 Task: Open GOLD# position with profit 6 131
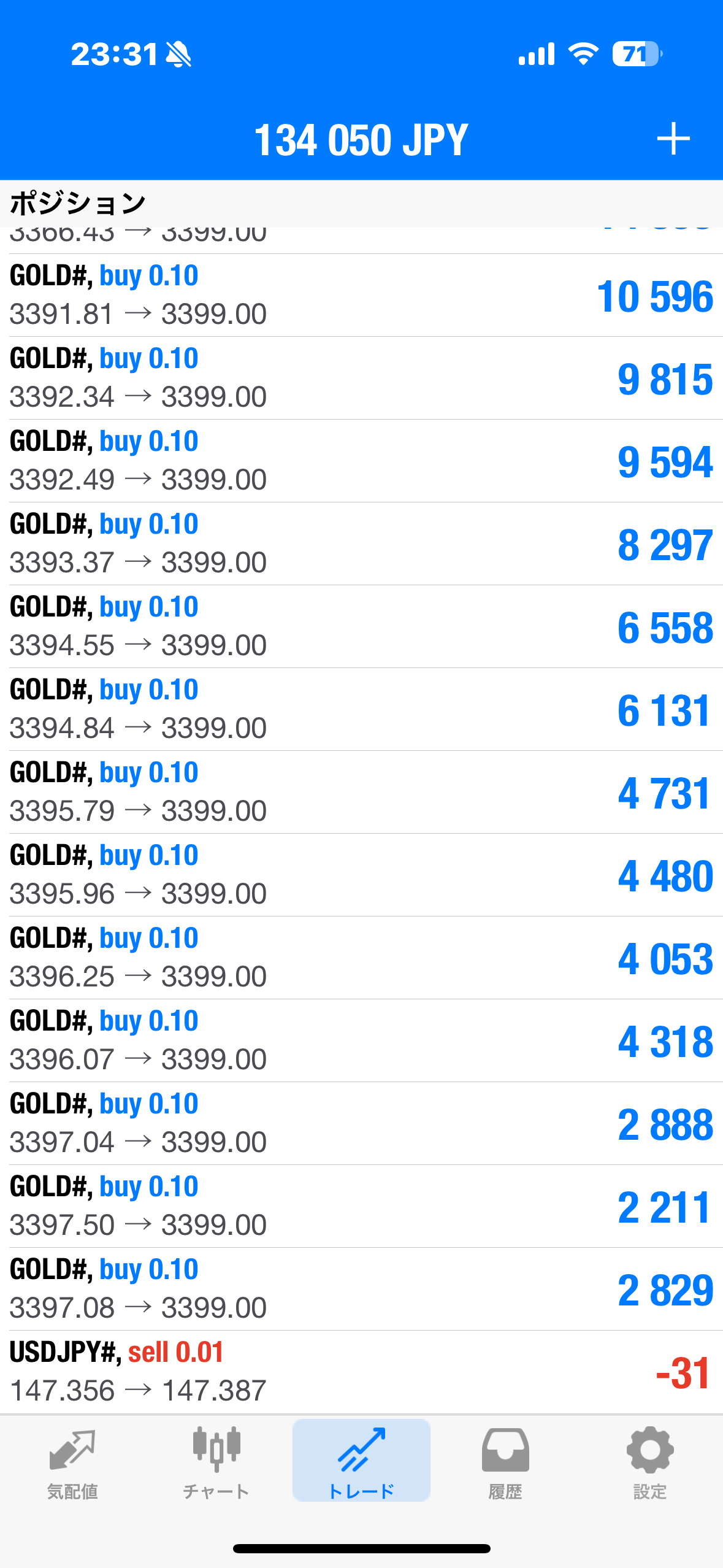[x=361, y=710]
